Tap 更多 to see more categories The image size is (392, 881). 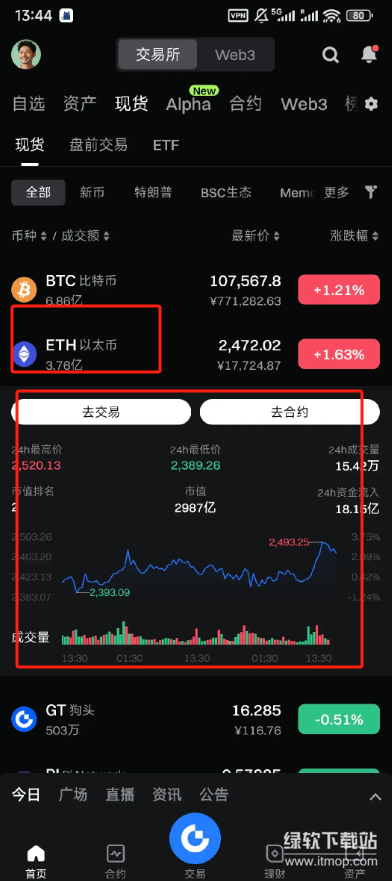point(336,193)
